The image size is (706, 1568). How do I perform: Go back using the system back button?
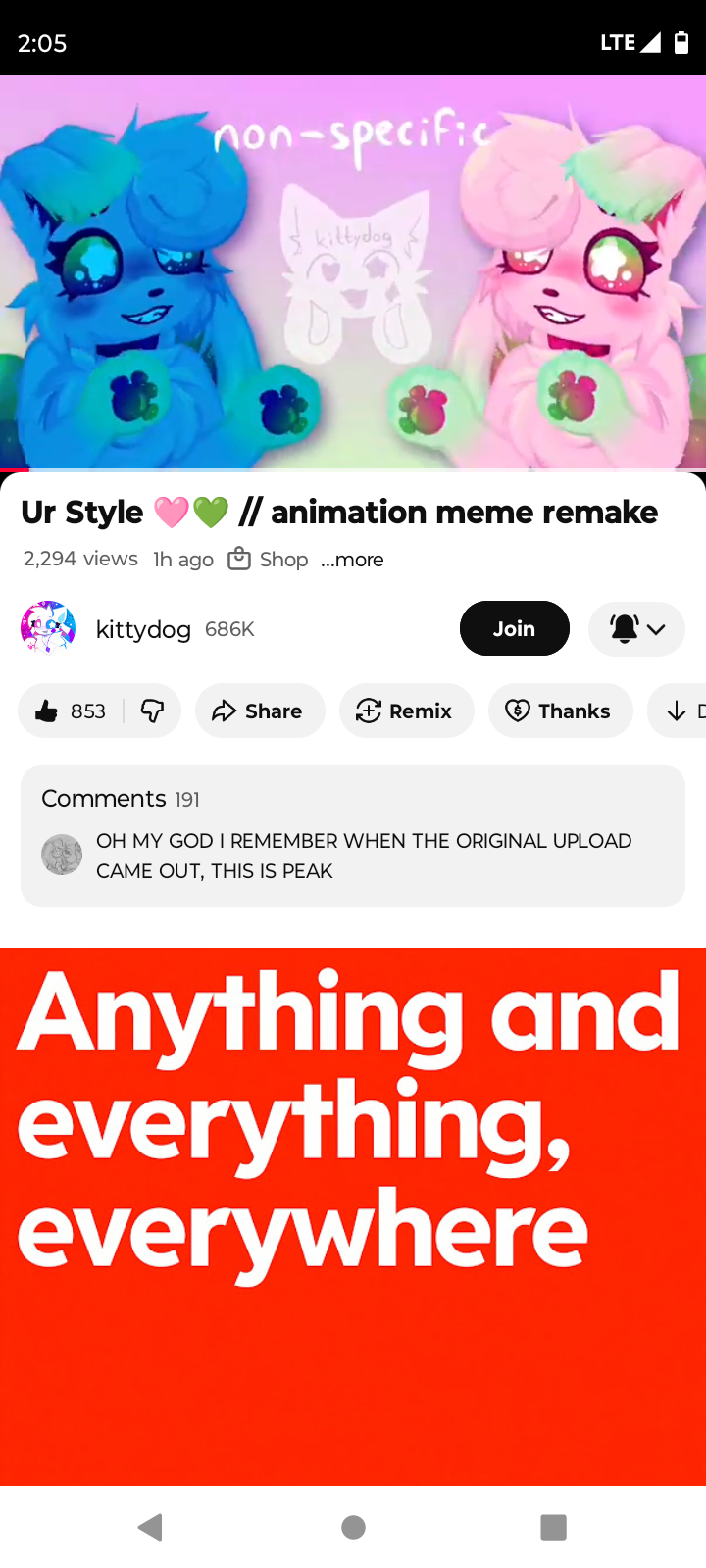[150, 1527]
